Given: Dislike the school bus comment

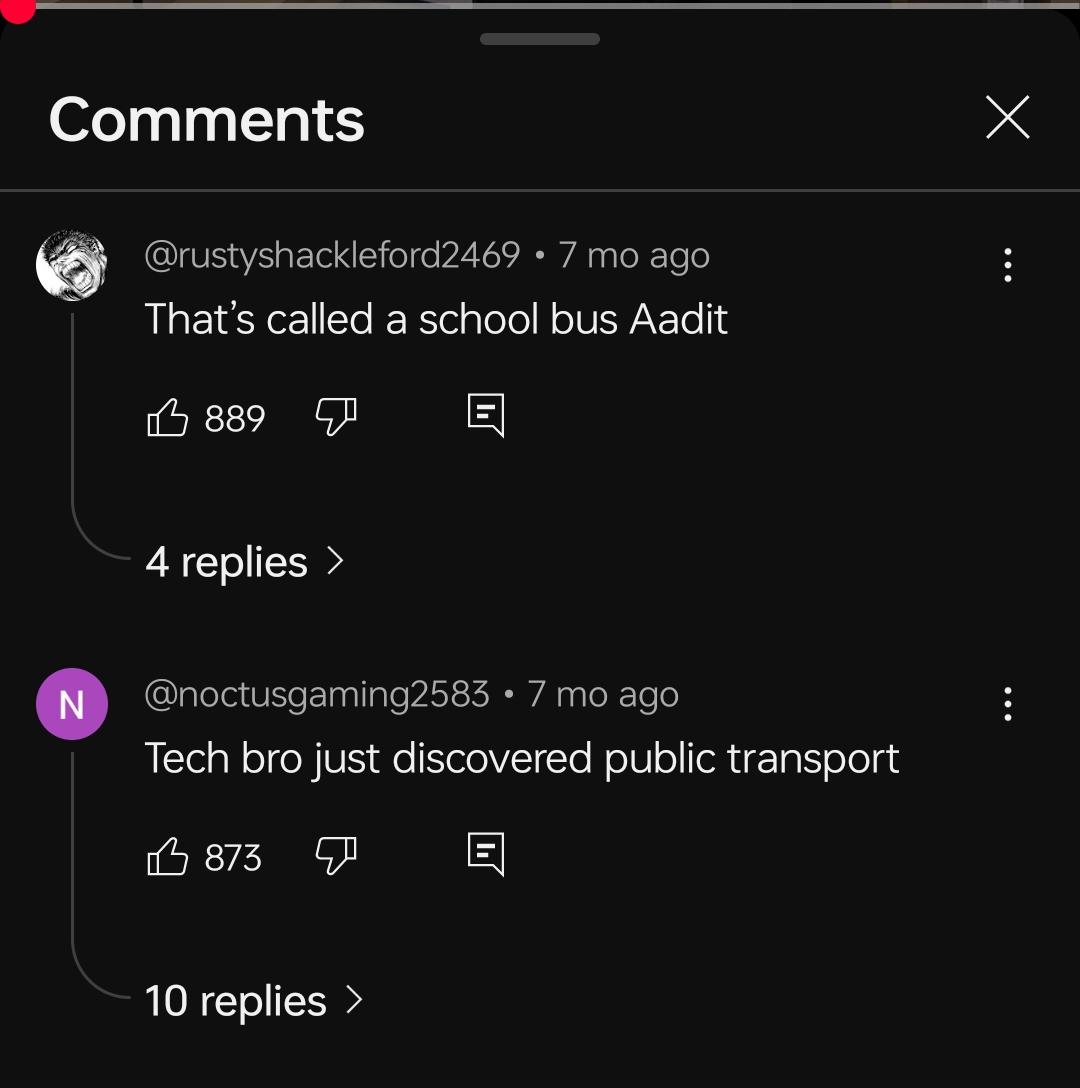Looking at the screenshot, I should (x=336, y=416).
